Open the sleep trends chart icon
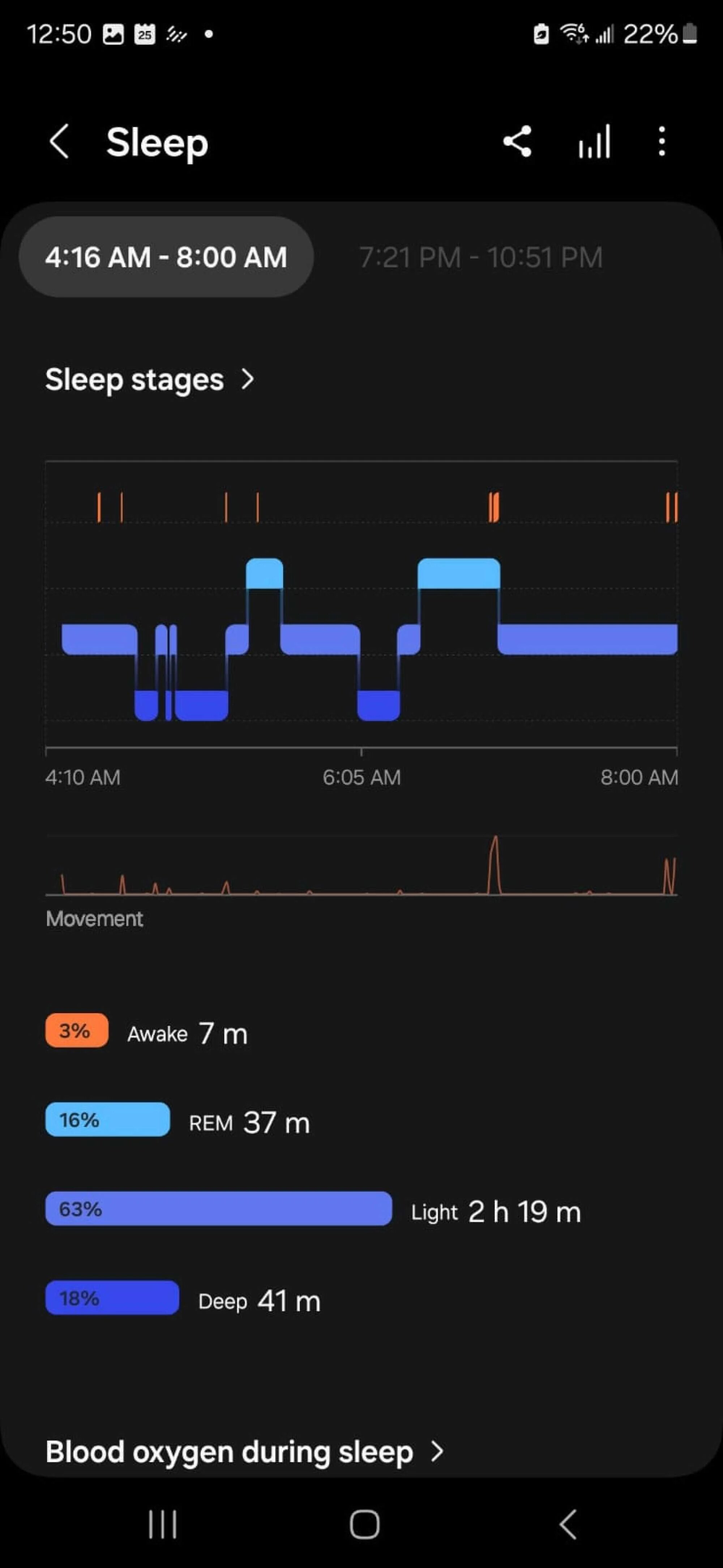The height and width of the screenshot is (1568, 723). point(595,142)
